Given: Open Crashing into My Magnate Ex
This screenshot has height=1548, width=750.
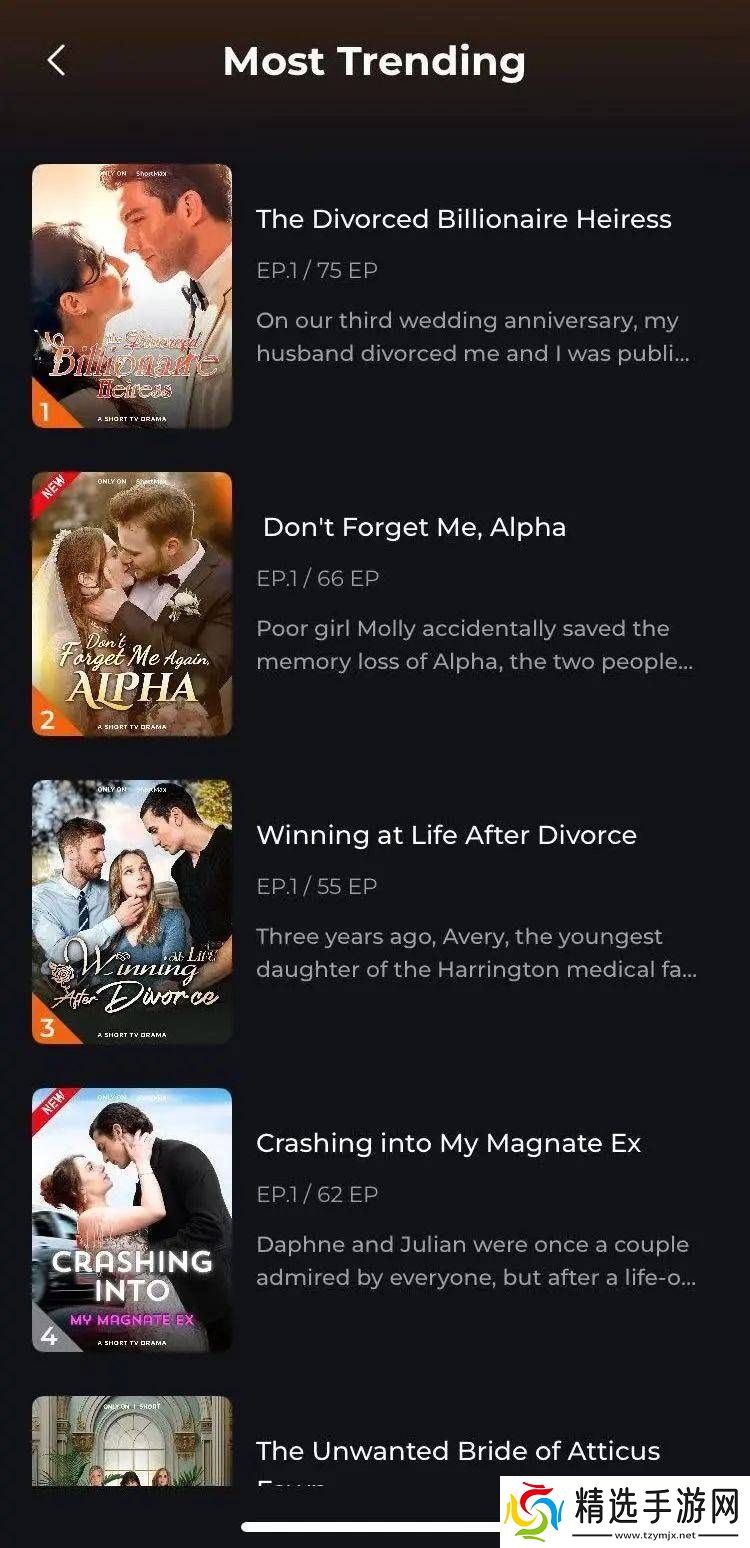Looking at the screenshot, I should point(448,1144).
